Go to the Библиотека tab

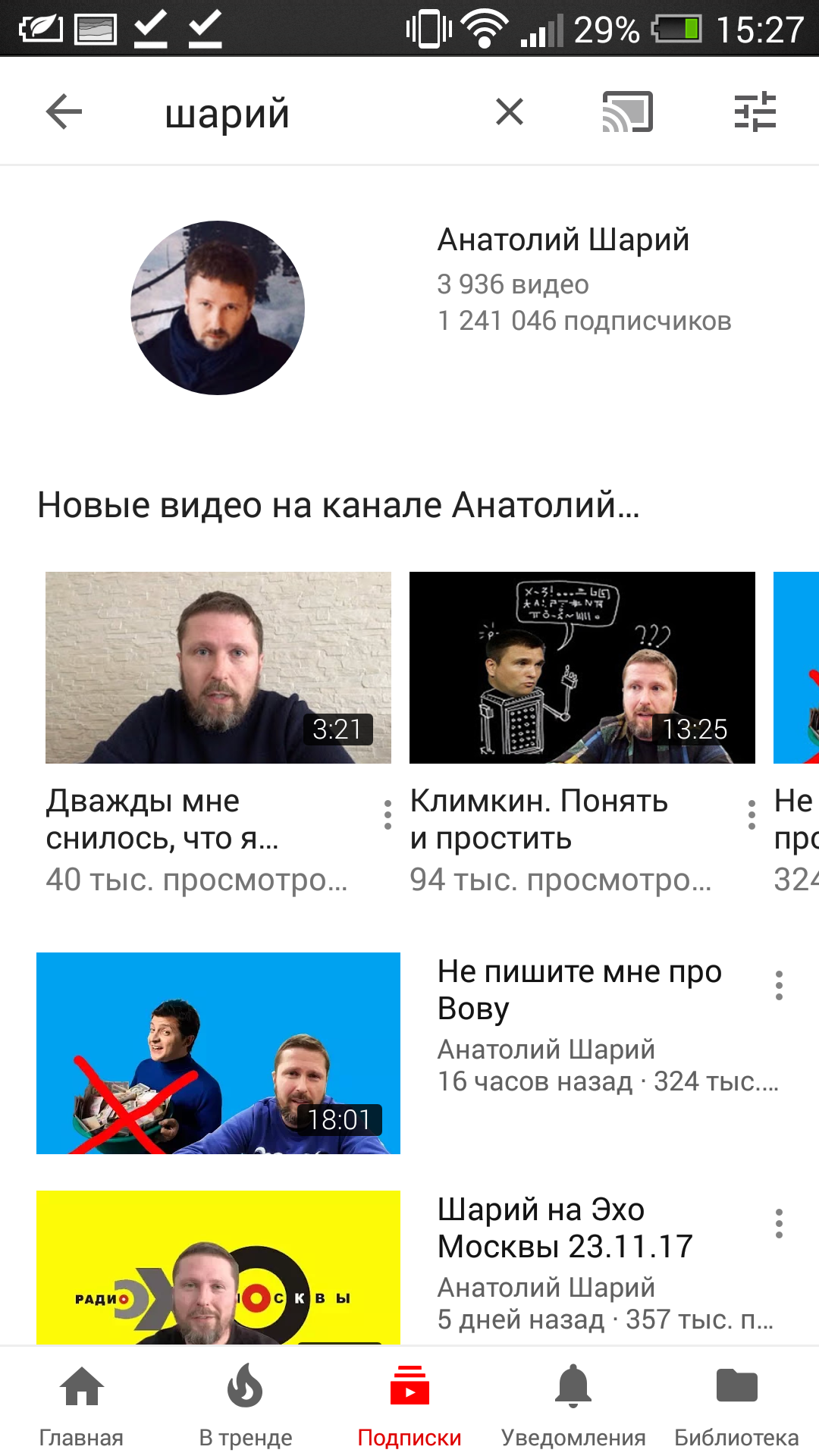tap(737, 1403)
